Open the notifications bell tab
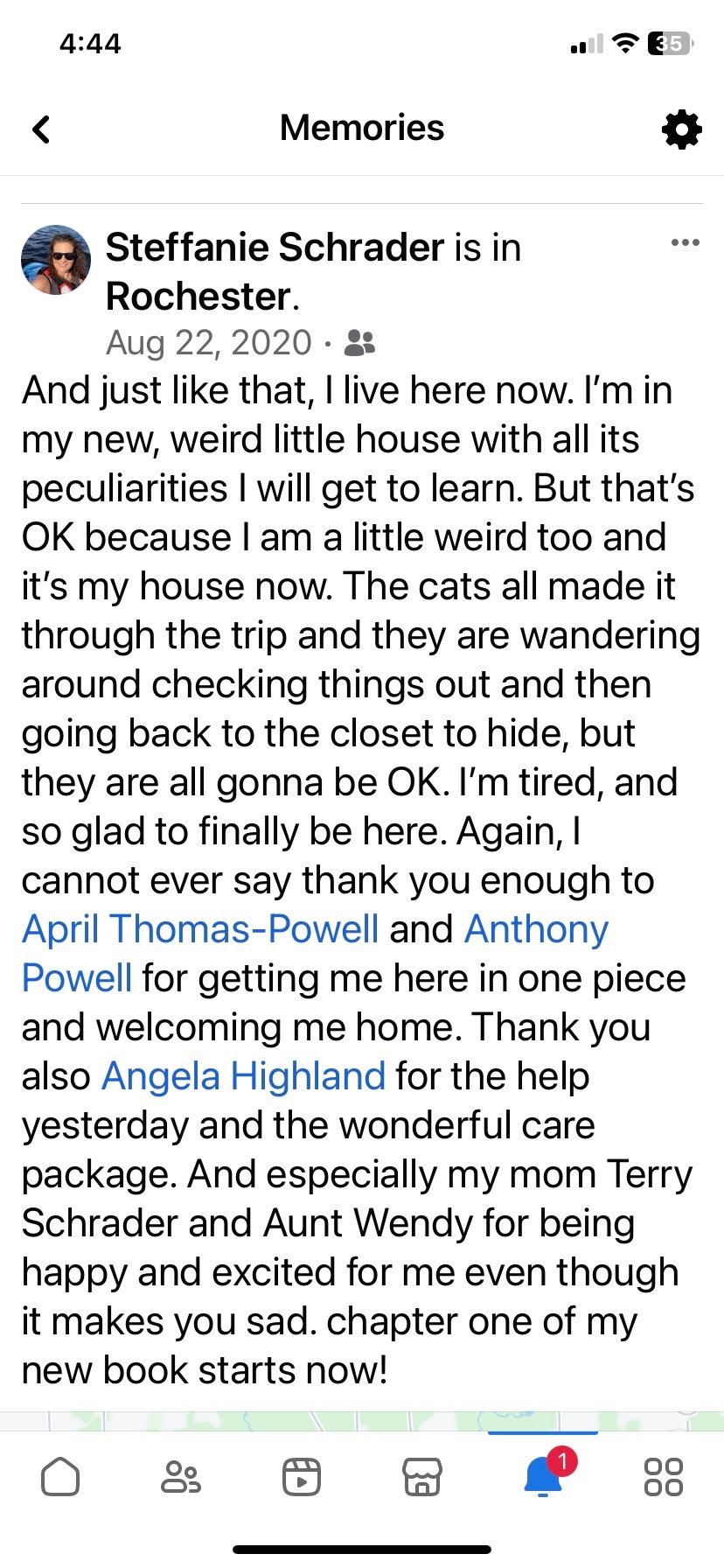The height and width of the screenshot is (1568, 724). 543,1477
